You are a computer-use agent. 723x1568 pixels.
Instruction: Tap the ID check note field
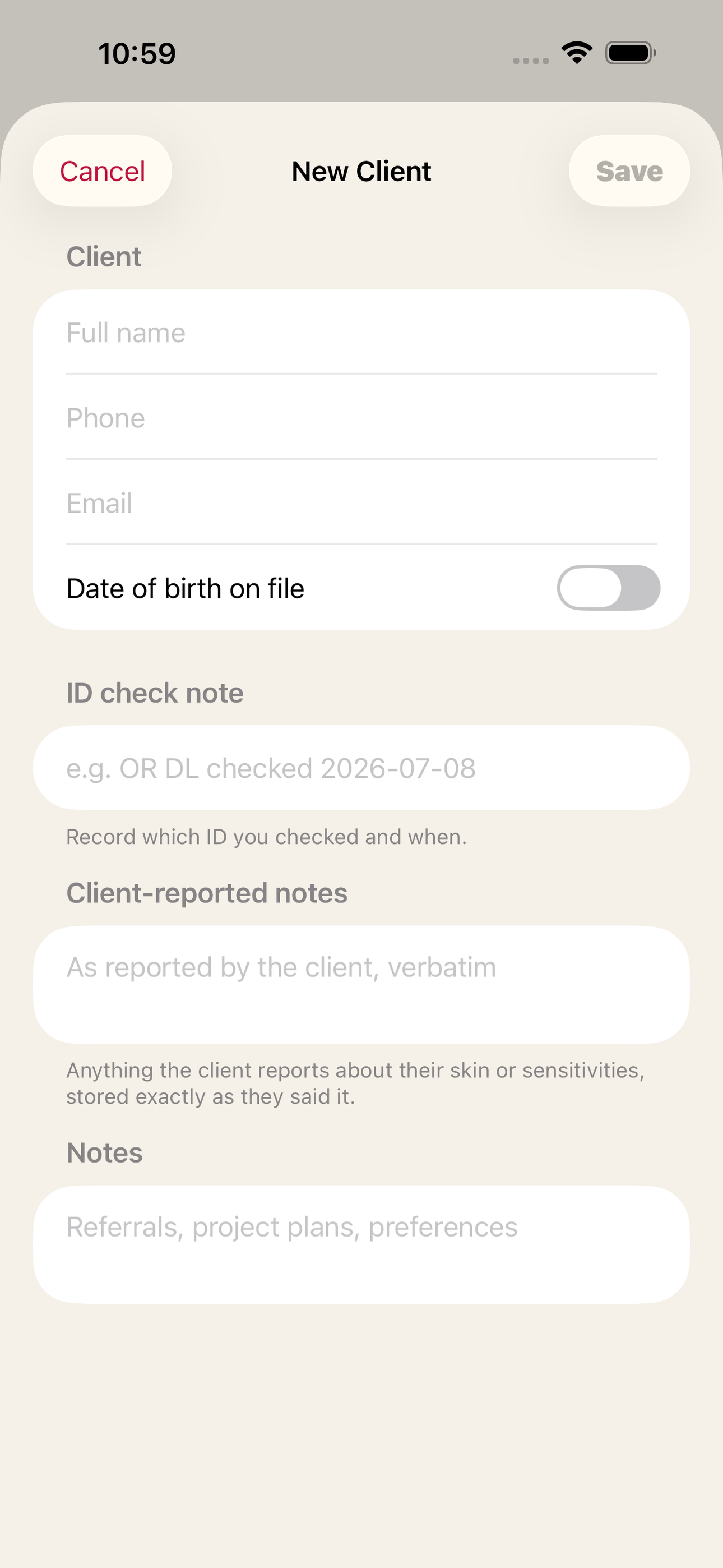pyautogui.click(x=361, y=768)
